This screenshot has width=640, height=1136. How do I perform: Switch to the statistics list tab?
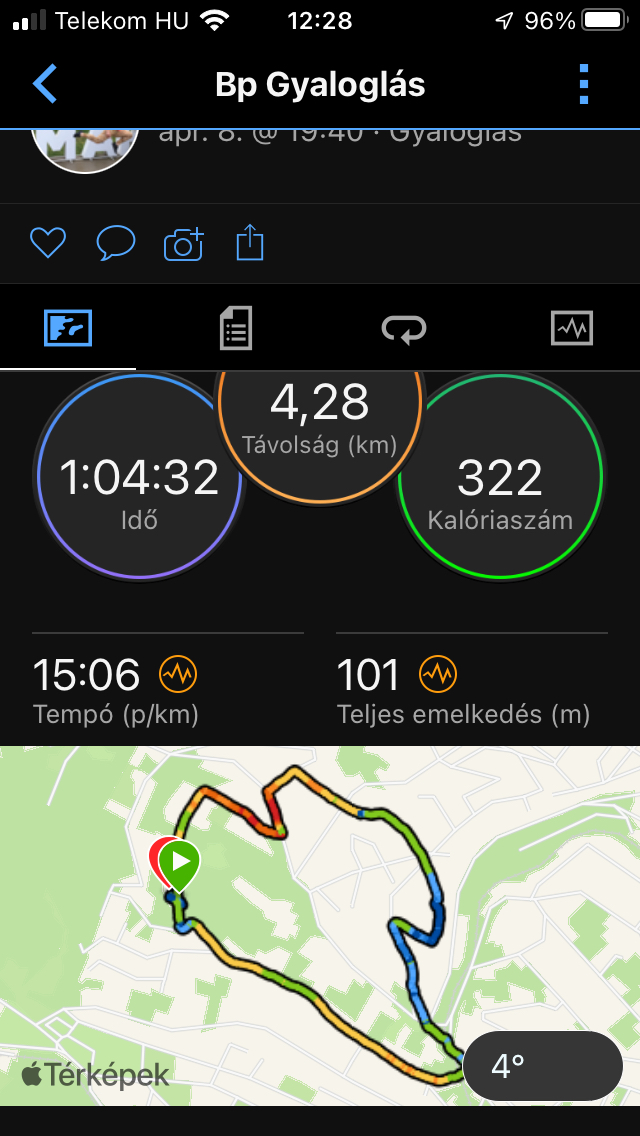235,328
